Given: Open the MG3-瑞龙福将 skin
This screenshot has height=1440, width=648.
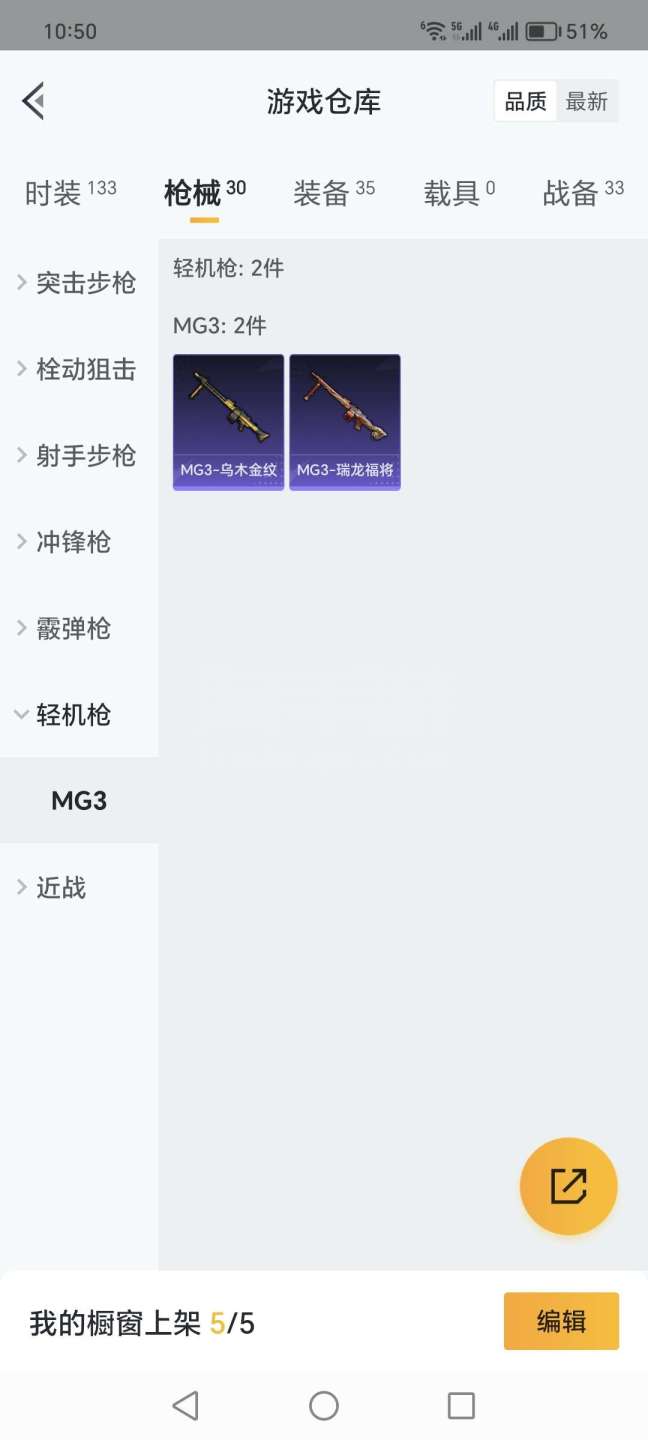Looking at the screenshot, I should (x=345, y=422).
